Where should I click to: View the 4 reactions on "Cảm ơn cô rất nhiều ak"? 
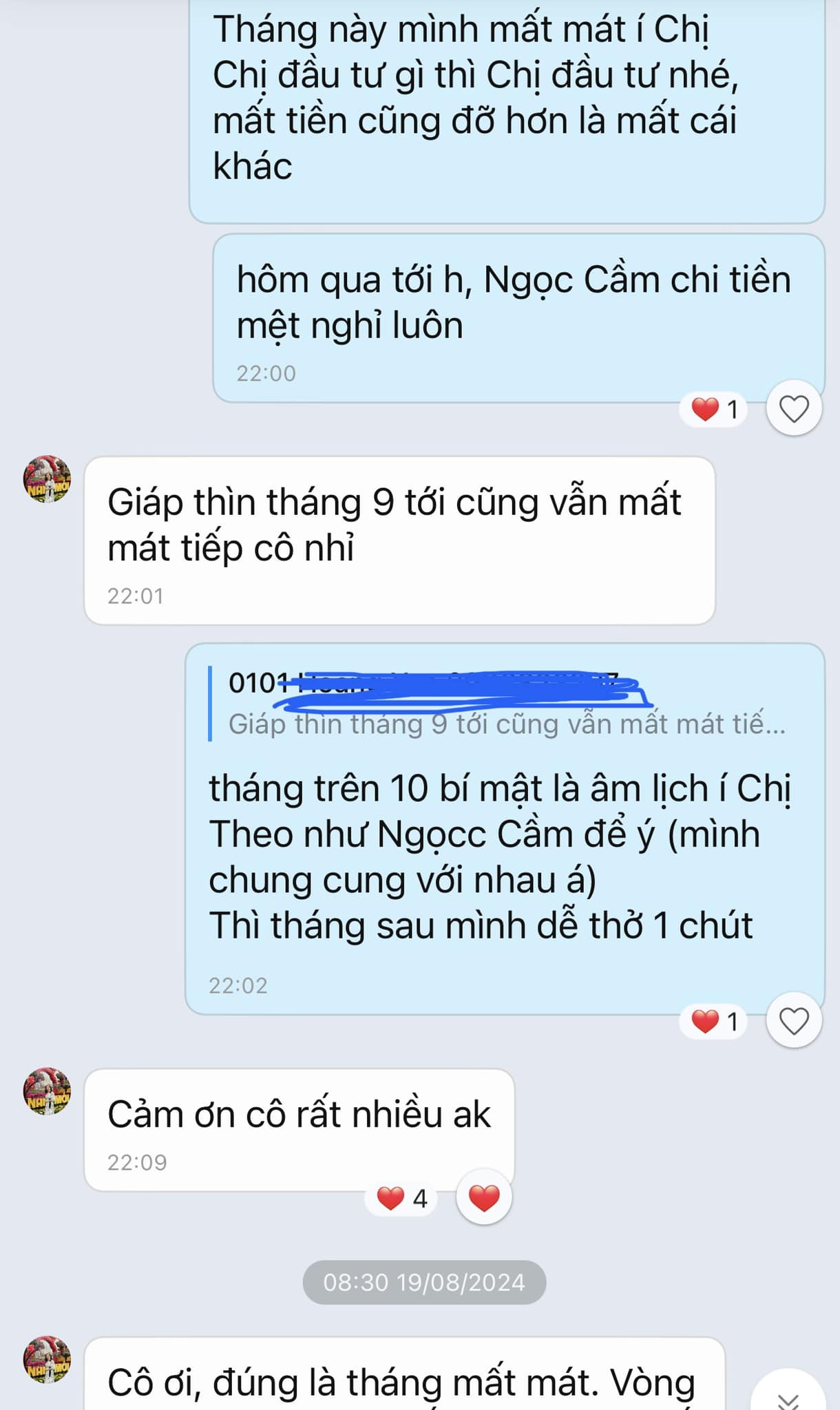[401, 1199]
